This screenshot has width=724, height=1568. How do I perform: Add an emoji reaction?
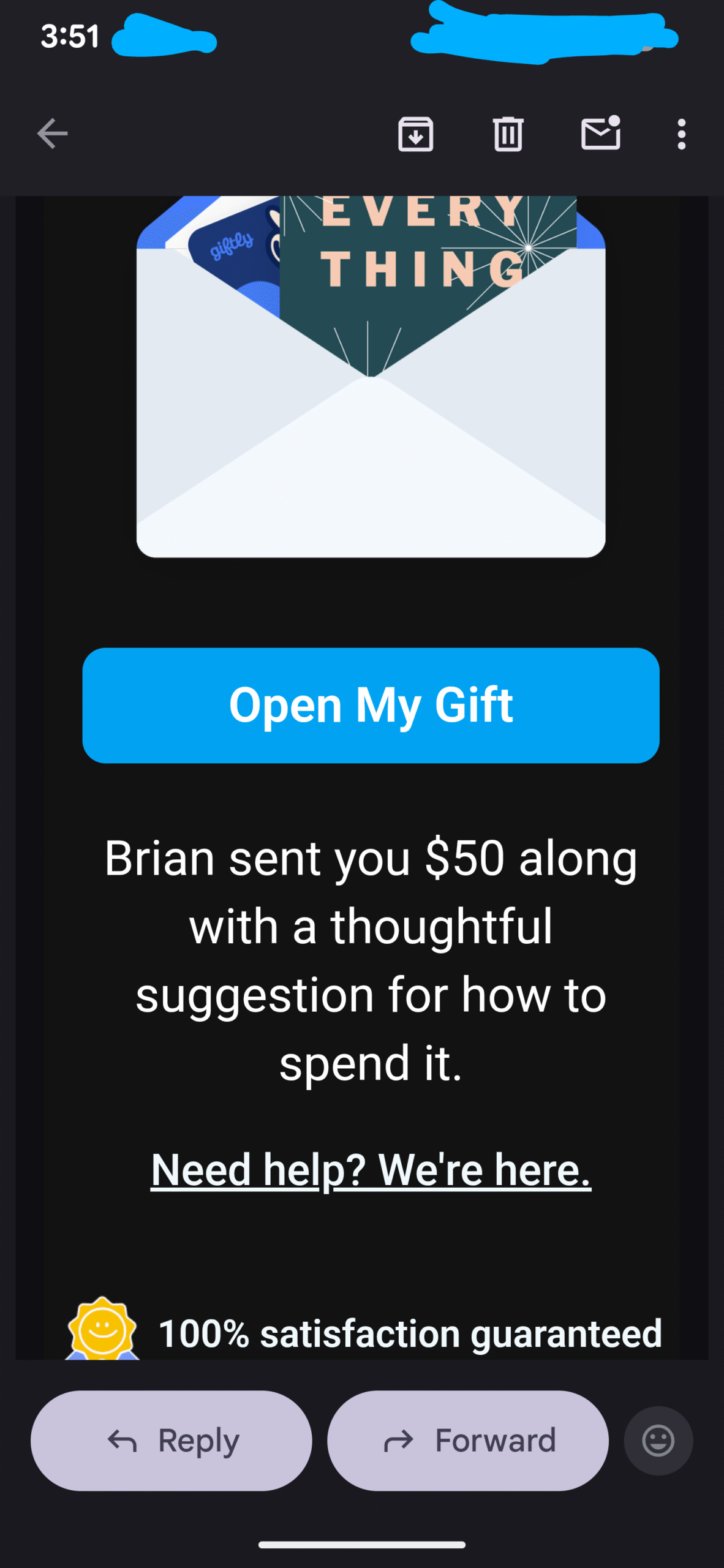[x=658, y=1441]
